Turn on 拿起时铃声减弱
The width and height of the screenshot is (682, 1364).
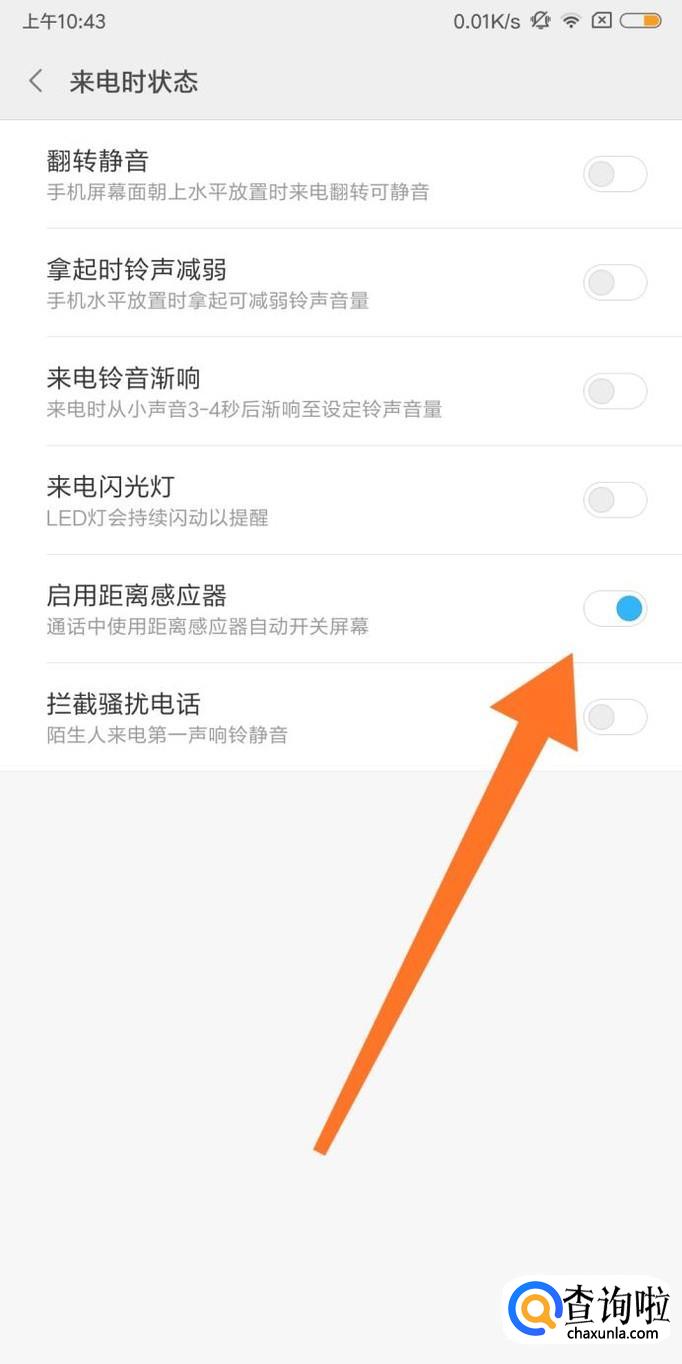(615, 283)
